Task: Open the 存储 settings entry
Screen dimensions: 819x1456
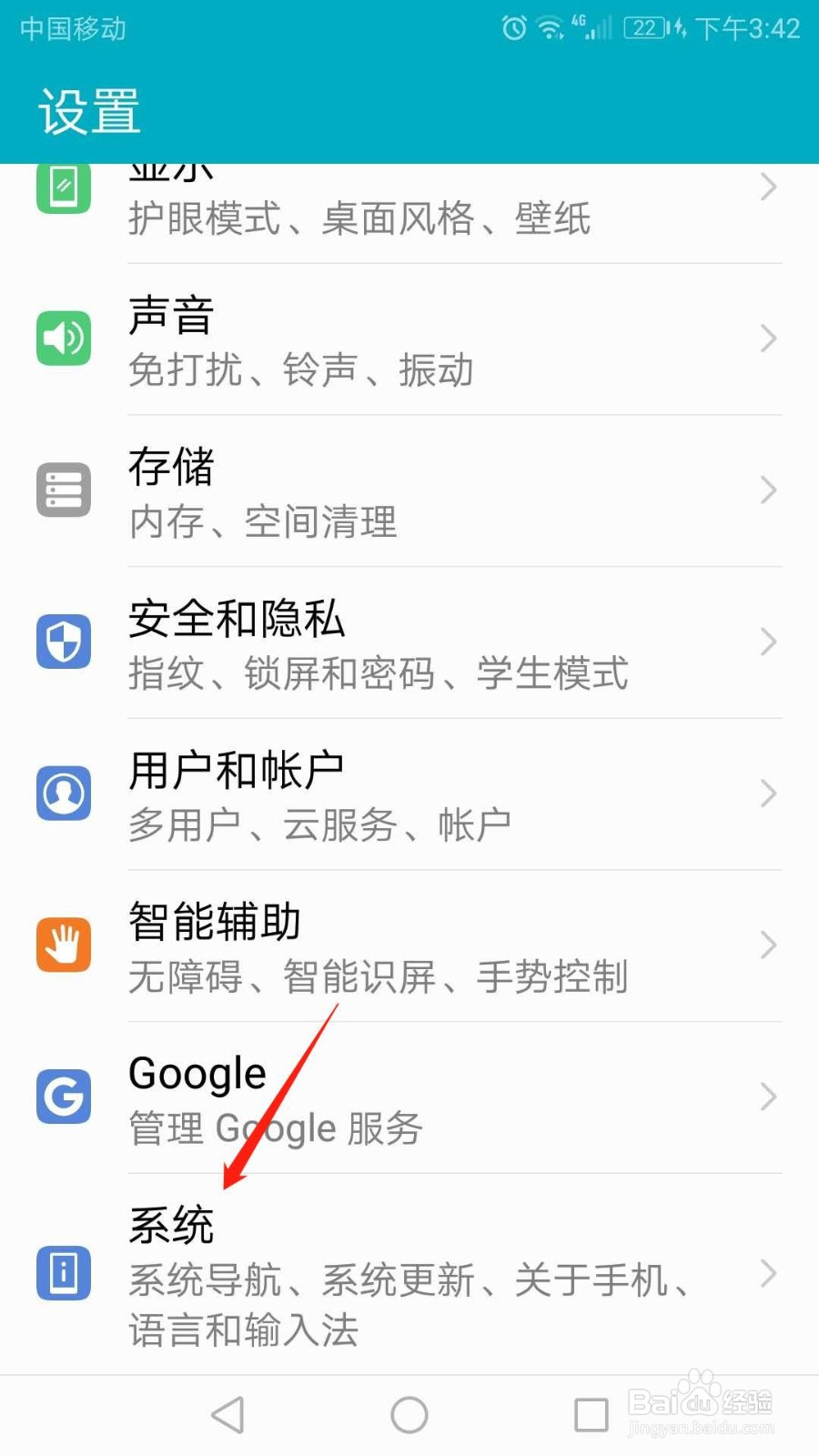Action: pyautogui.click(x=409, y=490)
